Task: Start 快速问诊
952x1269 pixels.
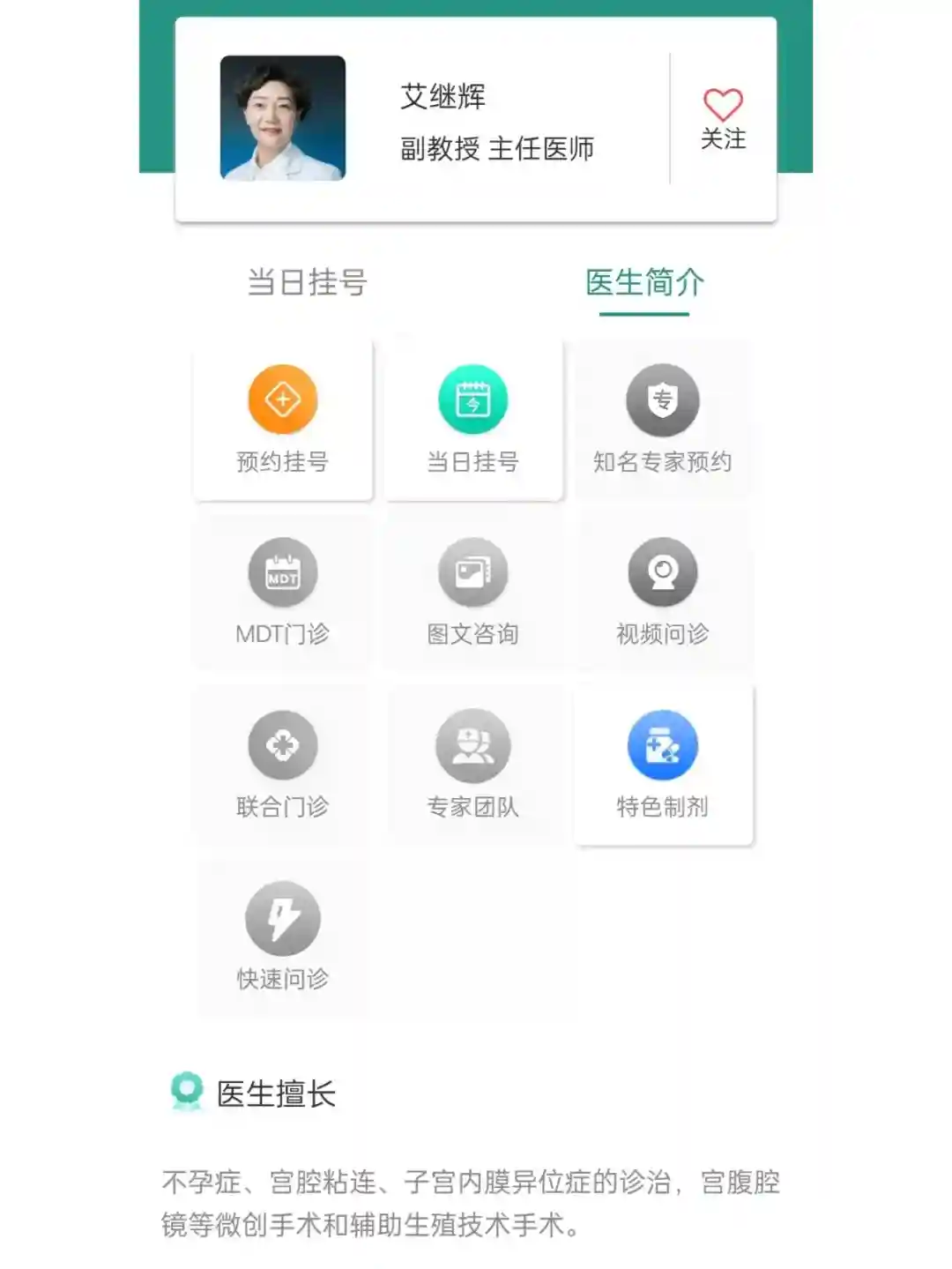Action: (283, 937)
